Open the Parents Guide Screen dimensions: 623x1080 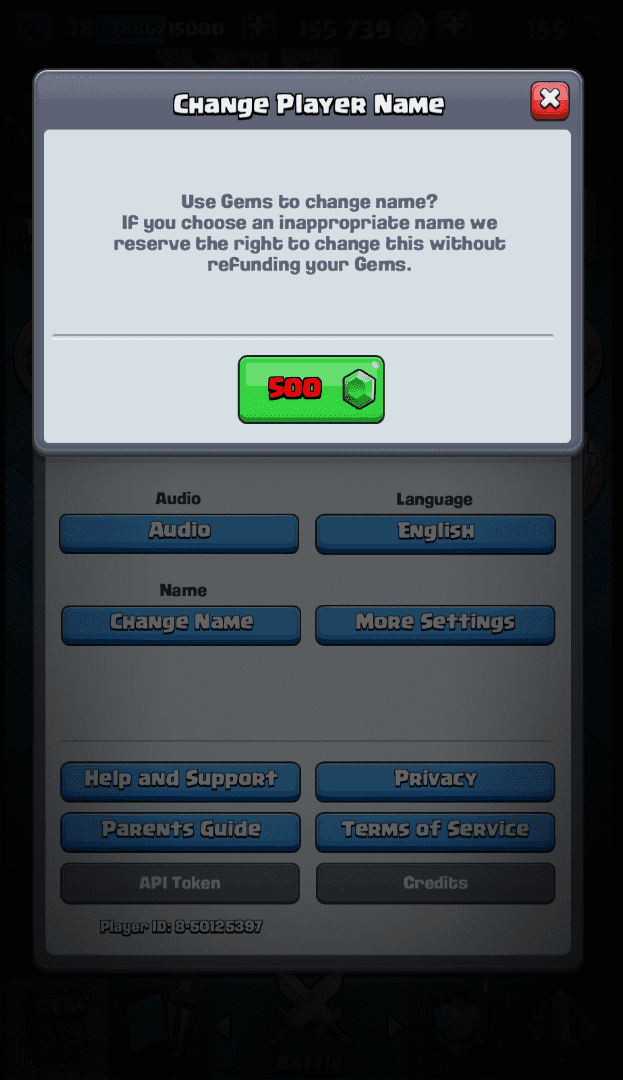[180, 830]
